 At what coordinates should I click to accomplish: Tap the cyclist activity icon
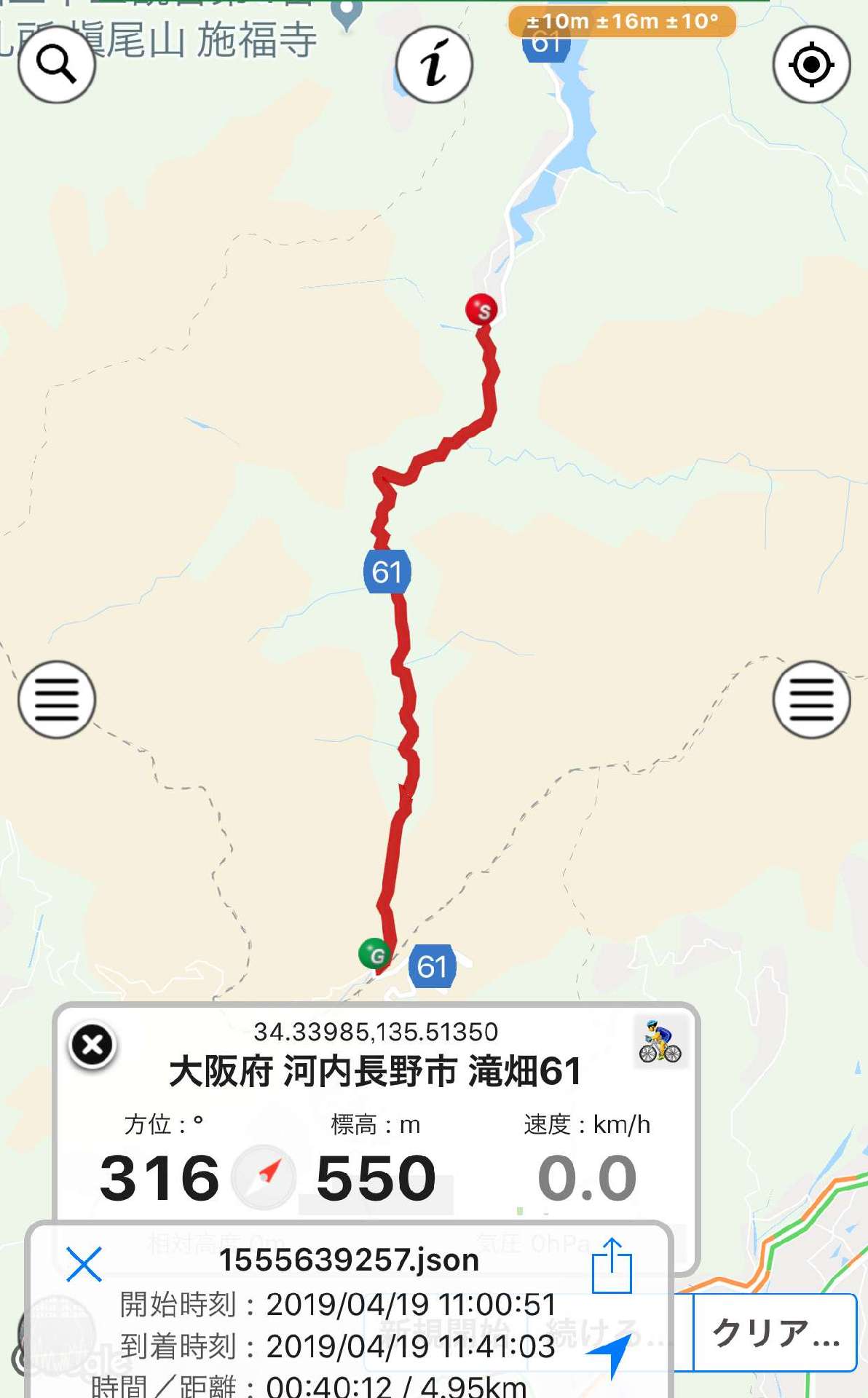click(x=660, y=1042)
